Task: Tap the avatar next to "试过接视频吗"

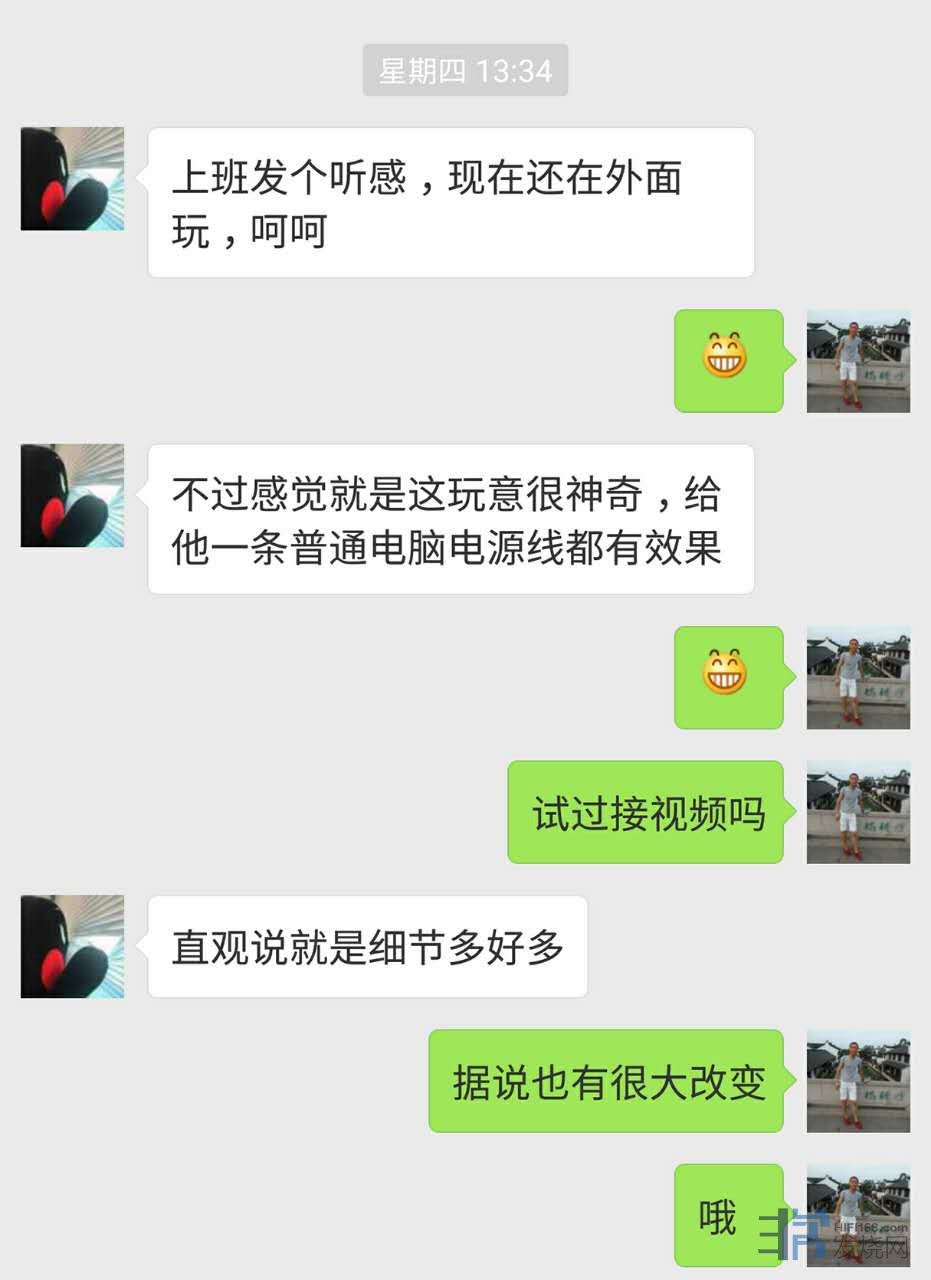Action: tap(858, 812)
